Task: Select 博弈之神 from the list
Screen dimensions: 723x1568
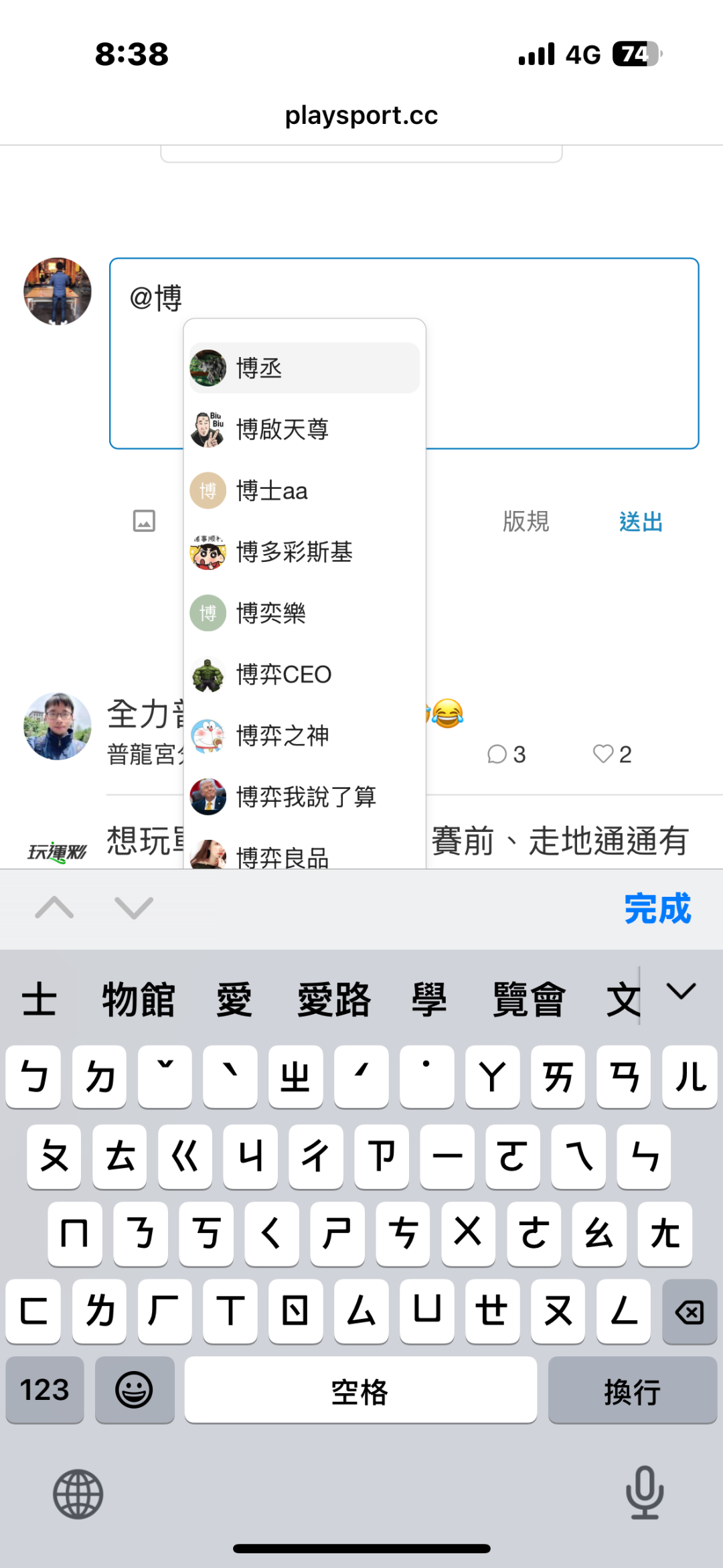Action: click(305, 736)
